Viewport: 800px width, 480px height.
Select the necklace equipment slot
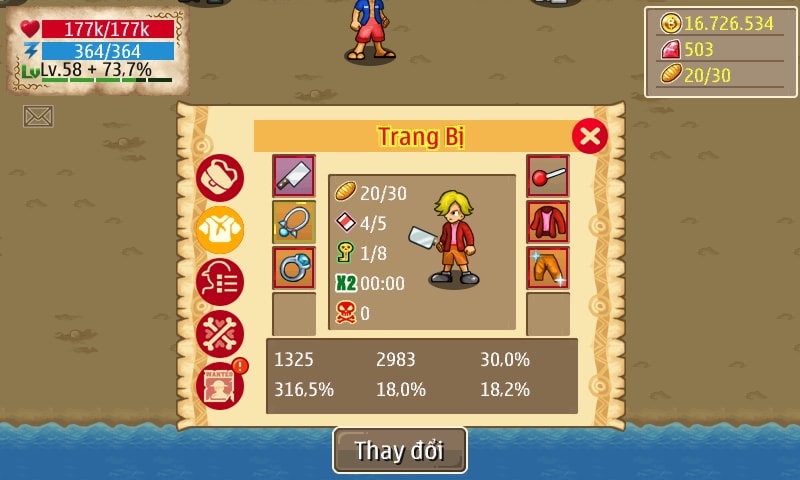[294, 222]
